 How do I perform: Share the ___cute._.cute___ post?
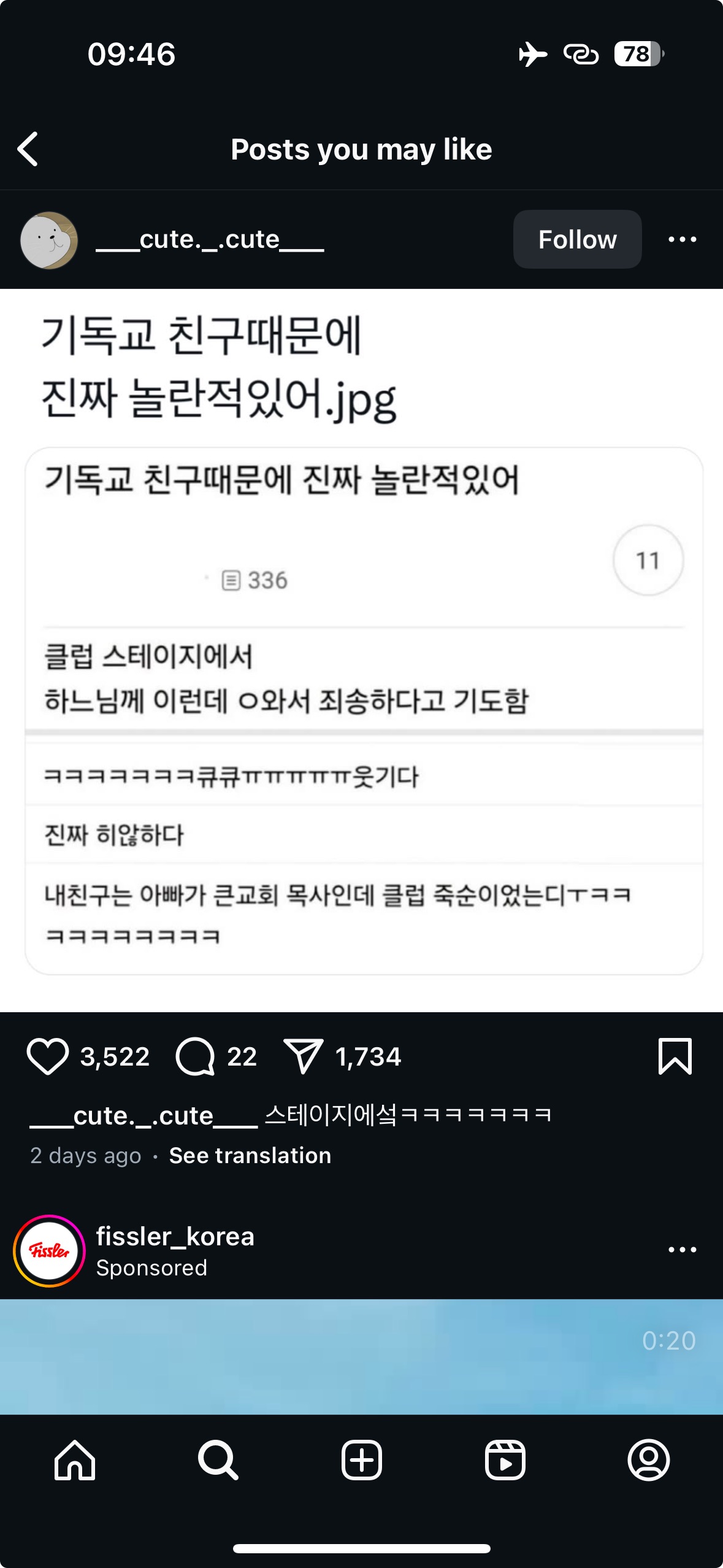pyautogui.click(x=303, y=1056)
